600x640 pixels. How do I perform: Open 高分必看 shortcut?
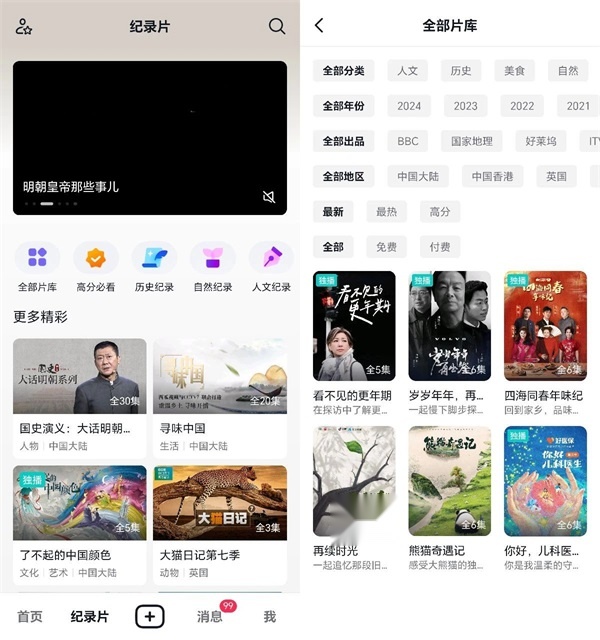coord(96,267)
